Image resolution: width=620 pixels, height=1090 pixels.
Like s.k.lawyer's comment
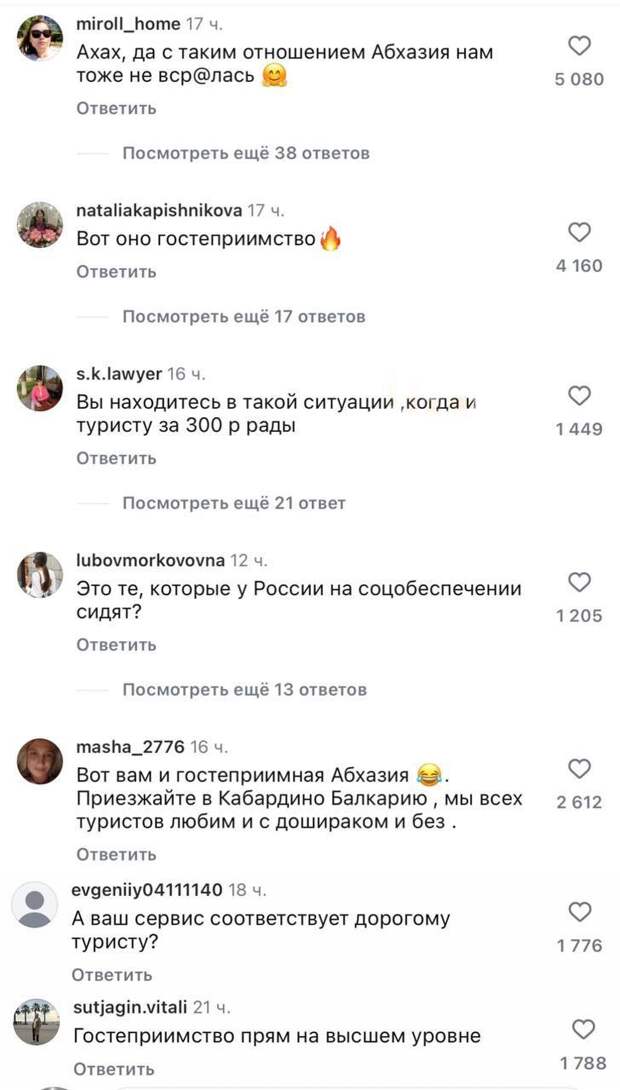coord(579,396)
